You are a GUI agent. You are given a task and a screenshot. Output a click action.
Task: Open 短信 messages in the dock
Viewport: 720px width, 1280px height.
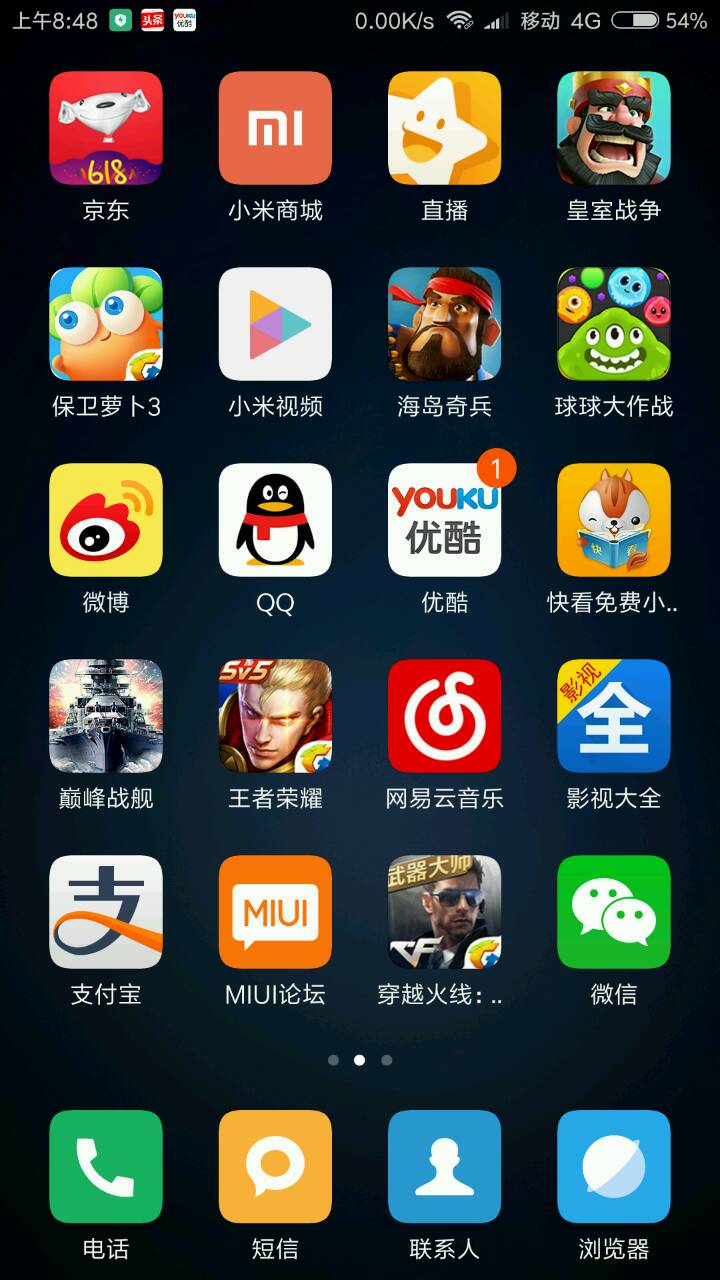click(275, 1166)
